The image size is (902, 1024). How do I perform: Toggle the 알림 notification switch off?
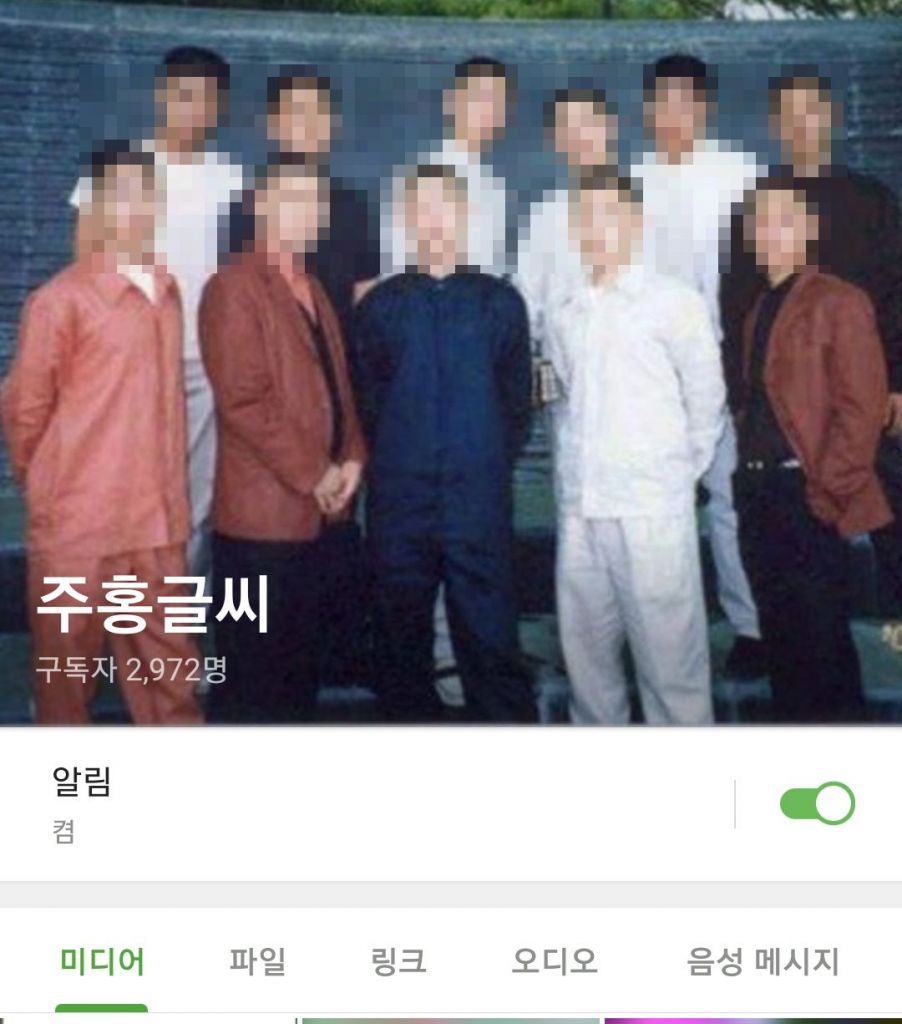click(817, 803)
